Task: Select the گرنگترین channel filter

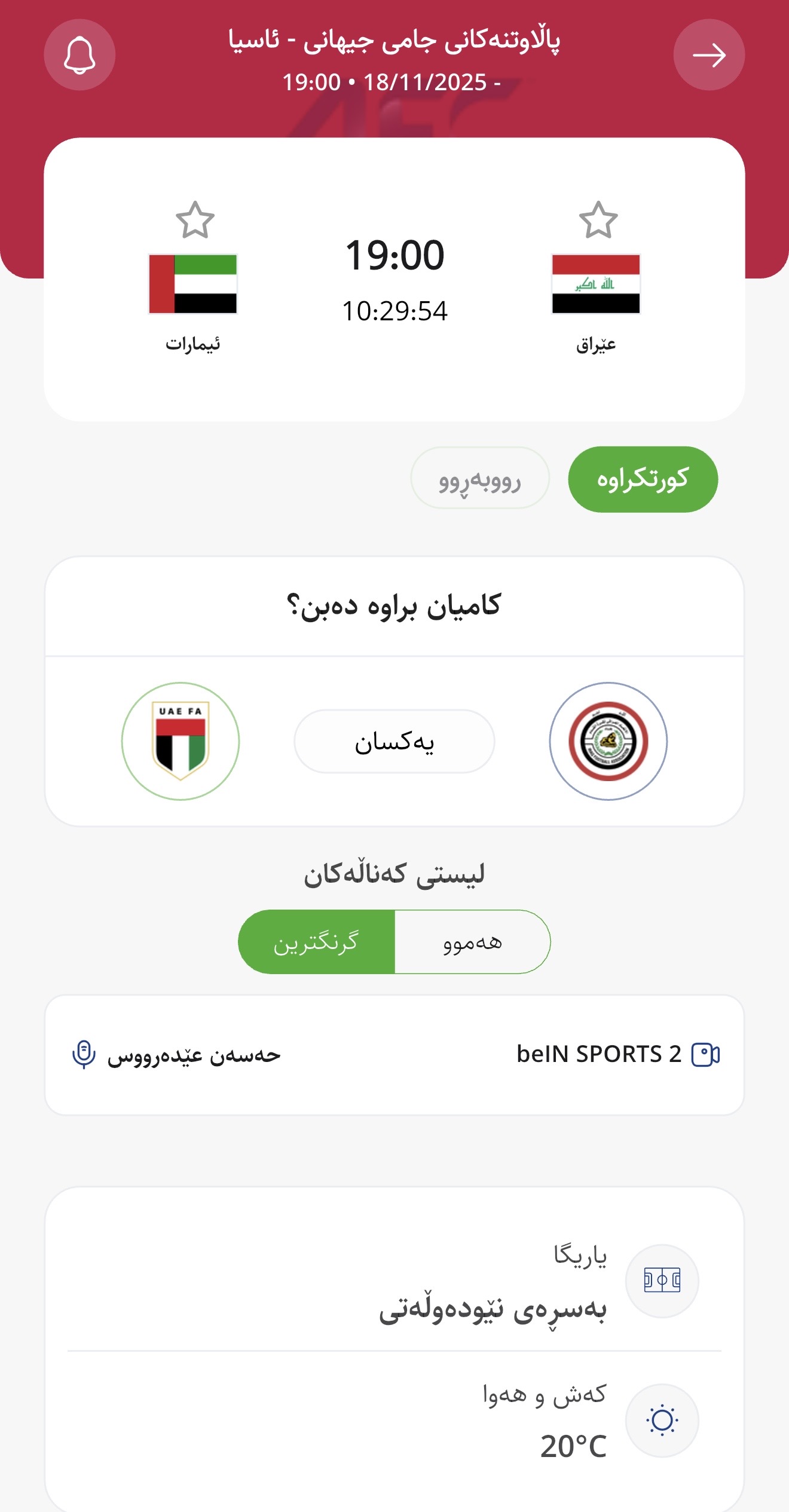Action: (316, 942)
